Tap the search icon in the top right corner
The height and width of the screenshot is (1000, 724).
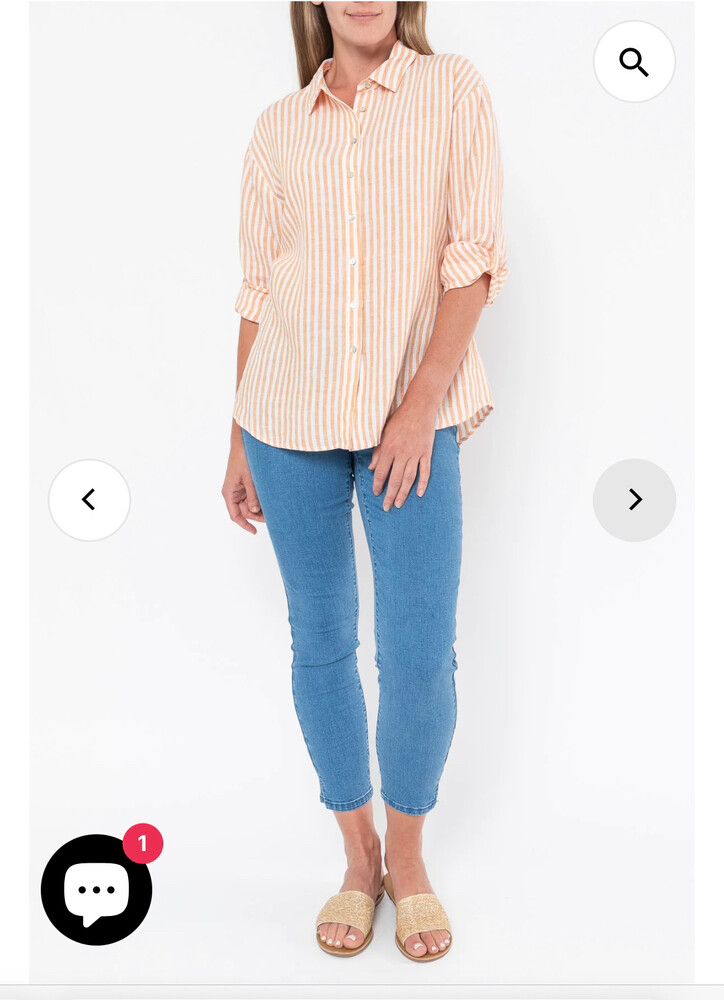634,62
